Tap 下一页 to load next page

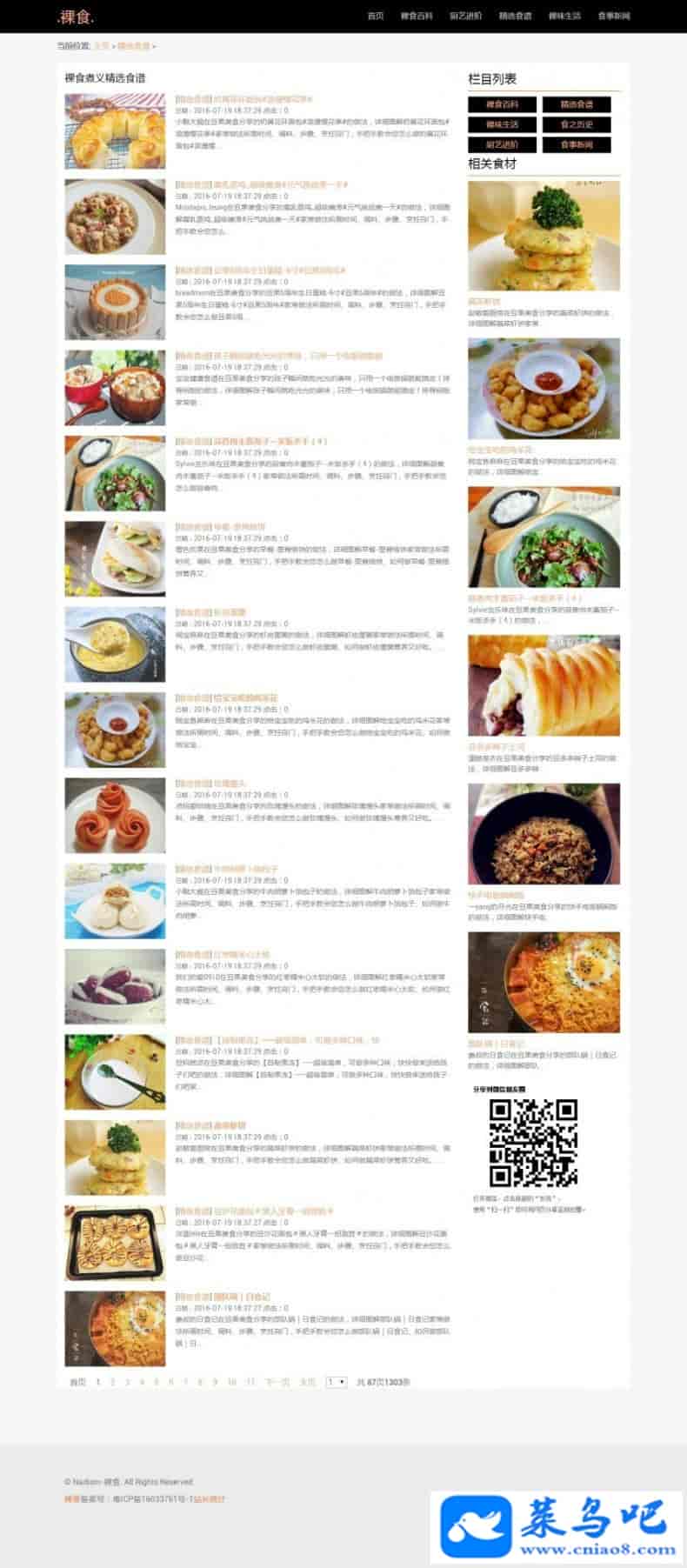coord(277,1382)
